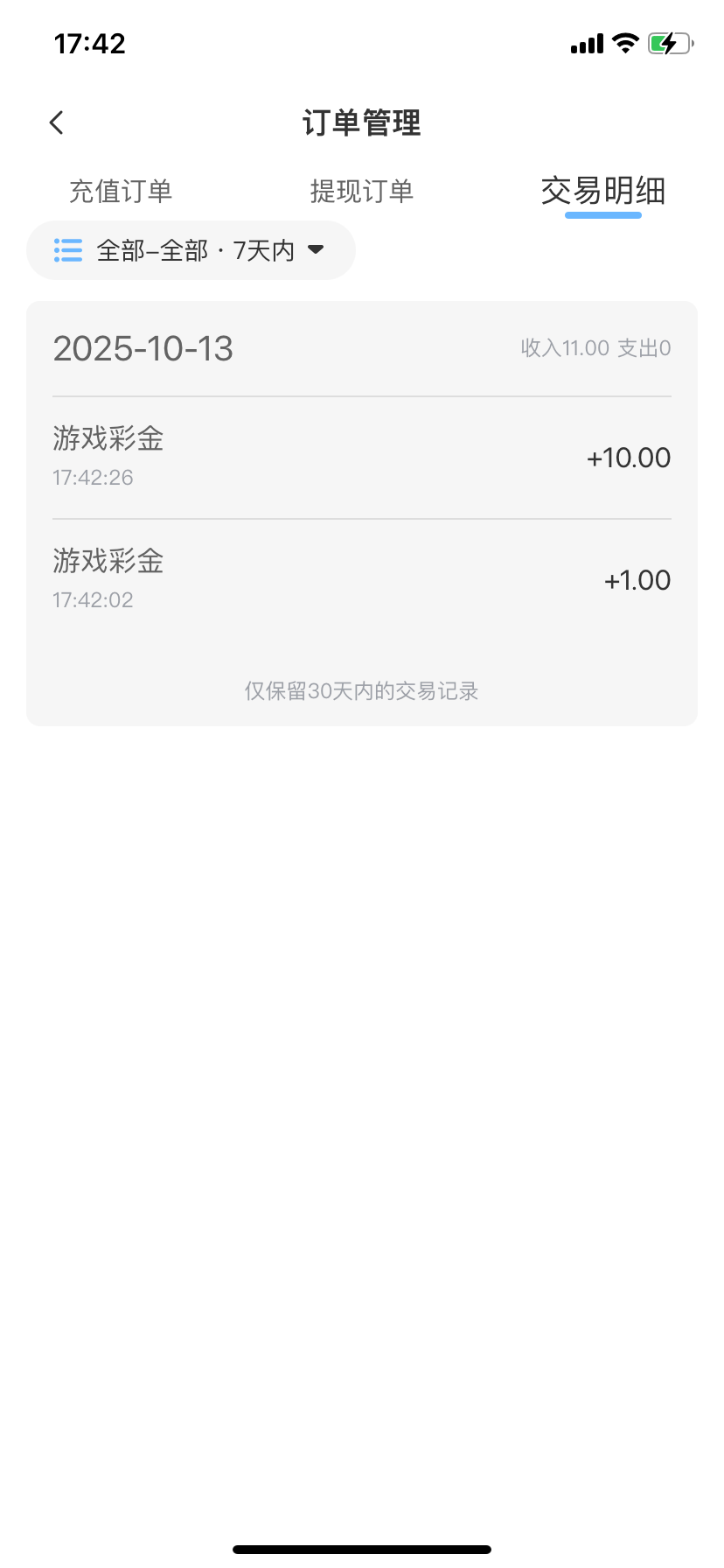The image size is (724, 1568).
Task: Switch to the 提现订单 tab
Action: (x=361, y=192)
